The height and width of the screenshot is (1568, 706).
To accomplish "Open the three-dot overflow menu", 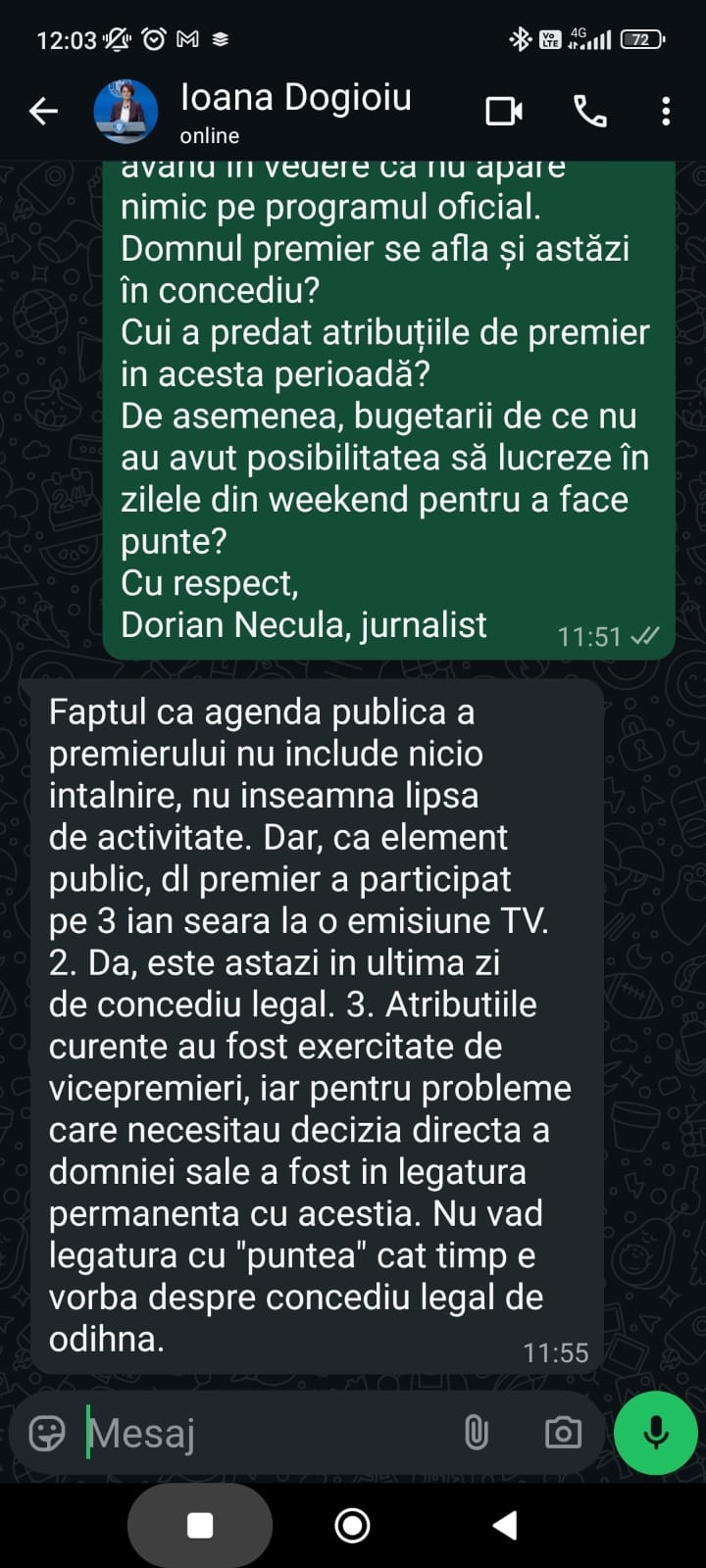I will [x=666, y=112].
